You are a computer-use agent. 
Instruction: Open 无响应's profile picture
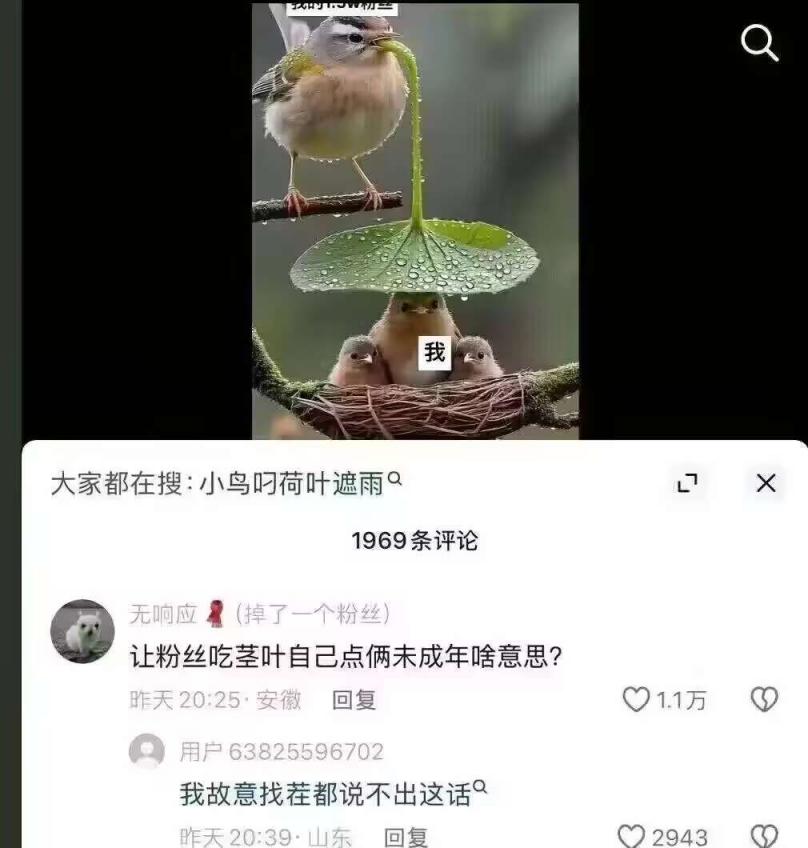point(82,631)
